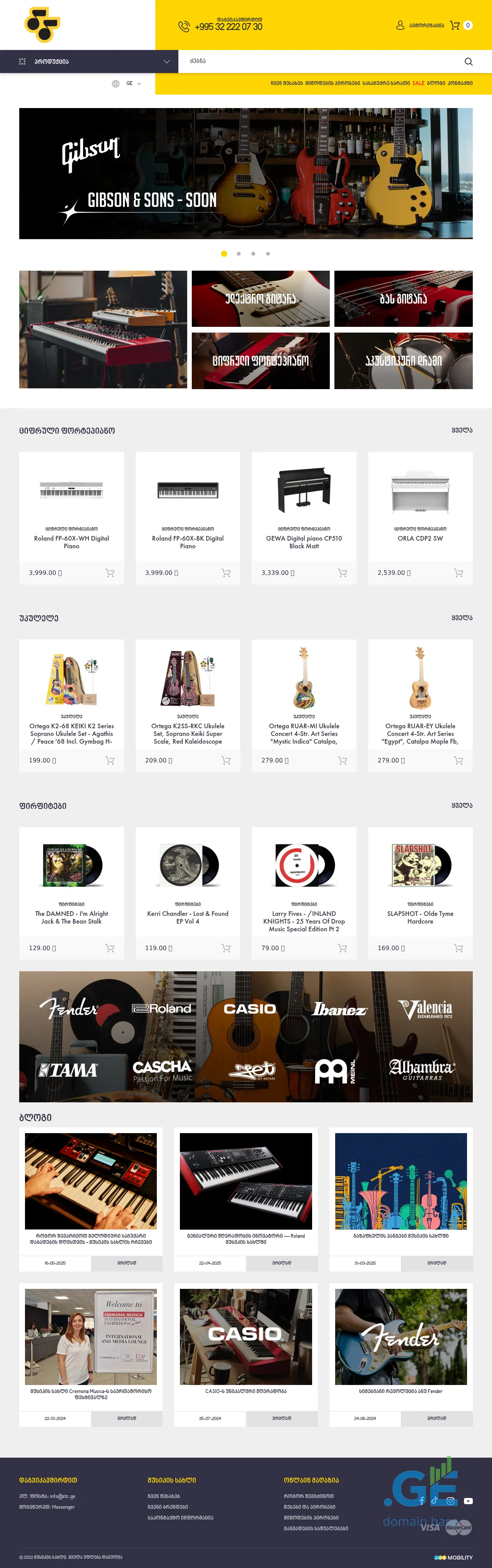Open the shopping cart icon
The image size is (492, 1568).
click(454, 25)
